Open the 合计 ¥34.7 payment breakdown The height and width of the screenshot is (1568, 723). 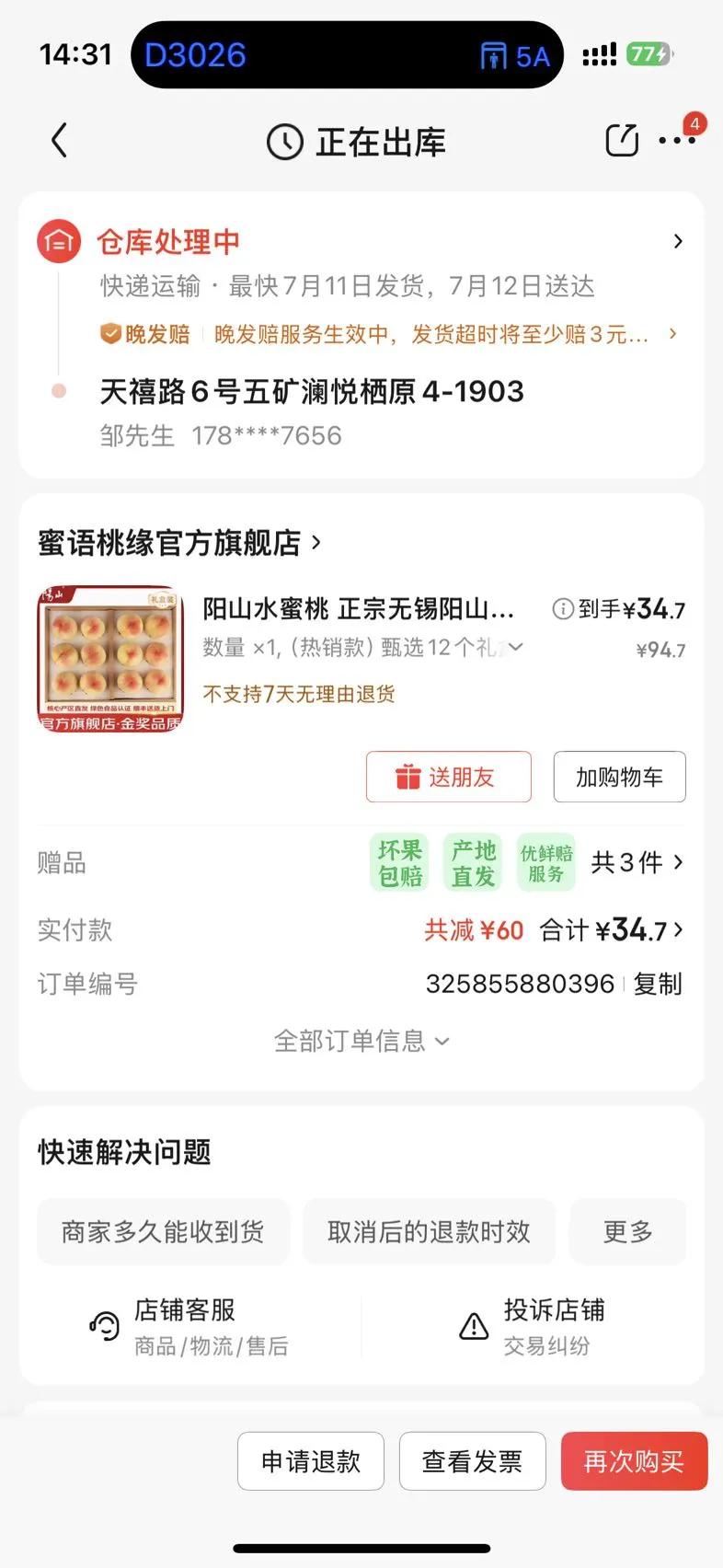pyautogui.click(x=613, y=930)
